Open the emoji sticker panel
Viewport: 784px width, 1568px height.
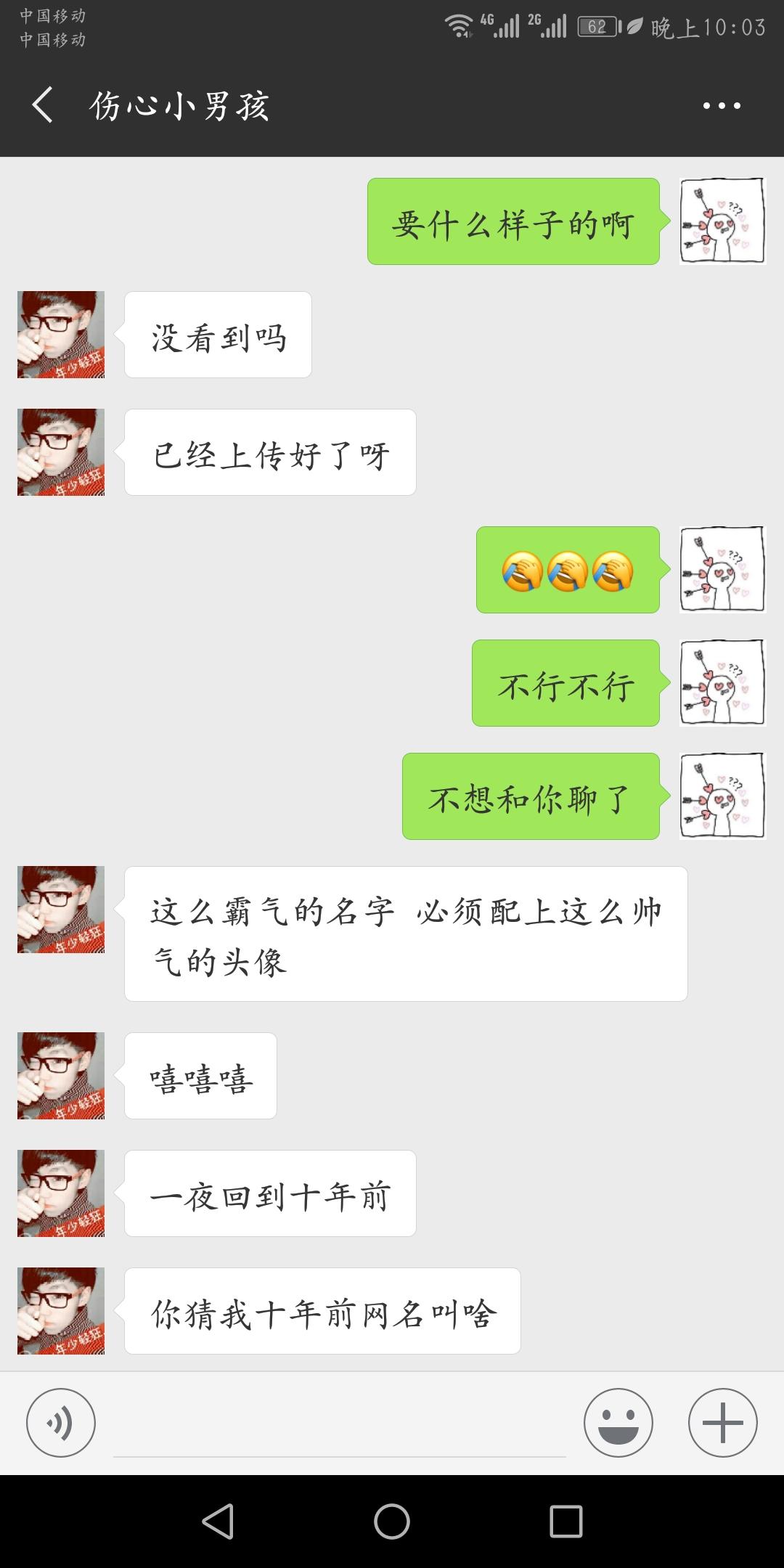618,1424
